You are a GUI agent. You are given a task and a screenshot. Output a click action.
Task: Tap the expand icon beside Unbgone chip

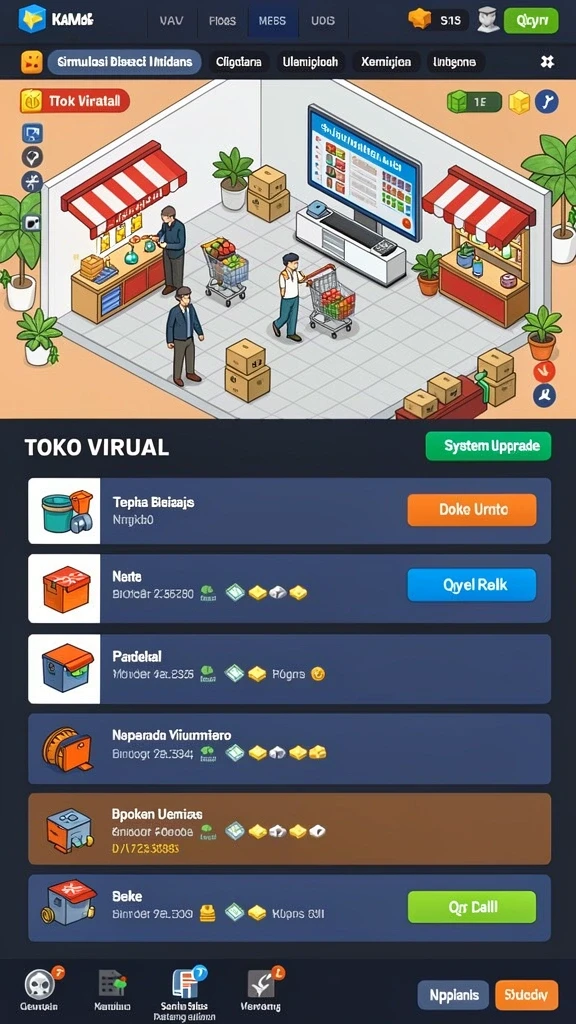point(547,62)
